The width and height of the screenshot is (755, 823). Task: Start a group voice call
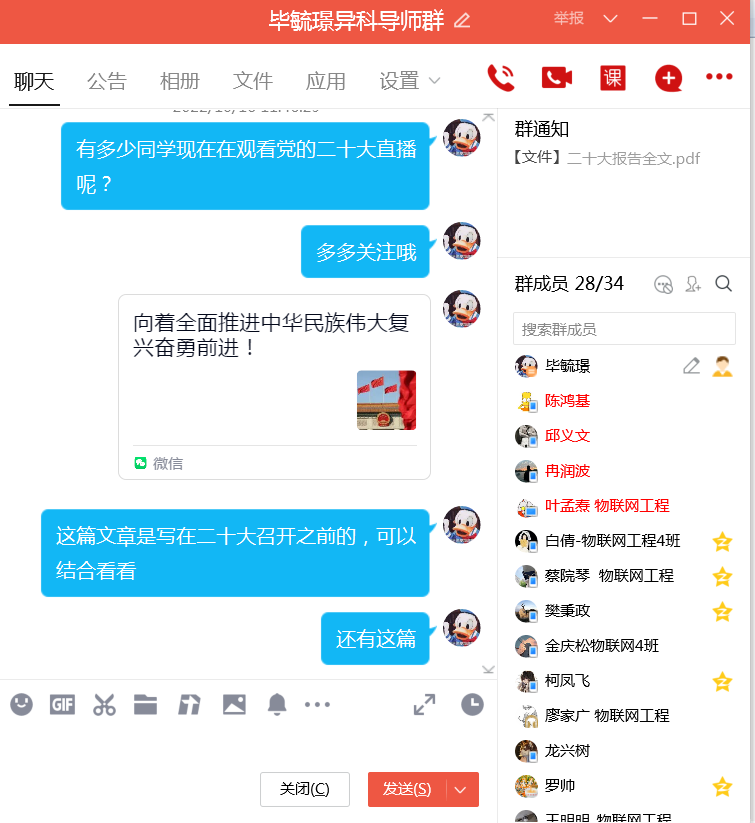tap(500, 78)
